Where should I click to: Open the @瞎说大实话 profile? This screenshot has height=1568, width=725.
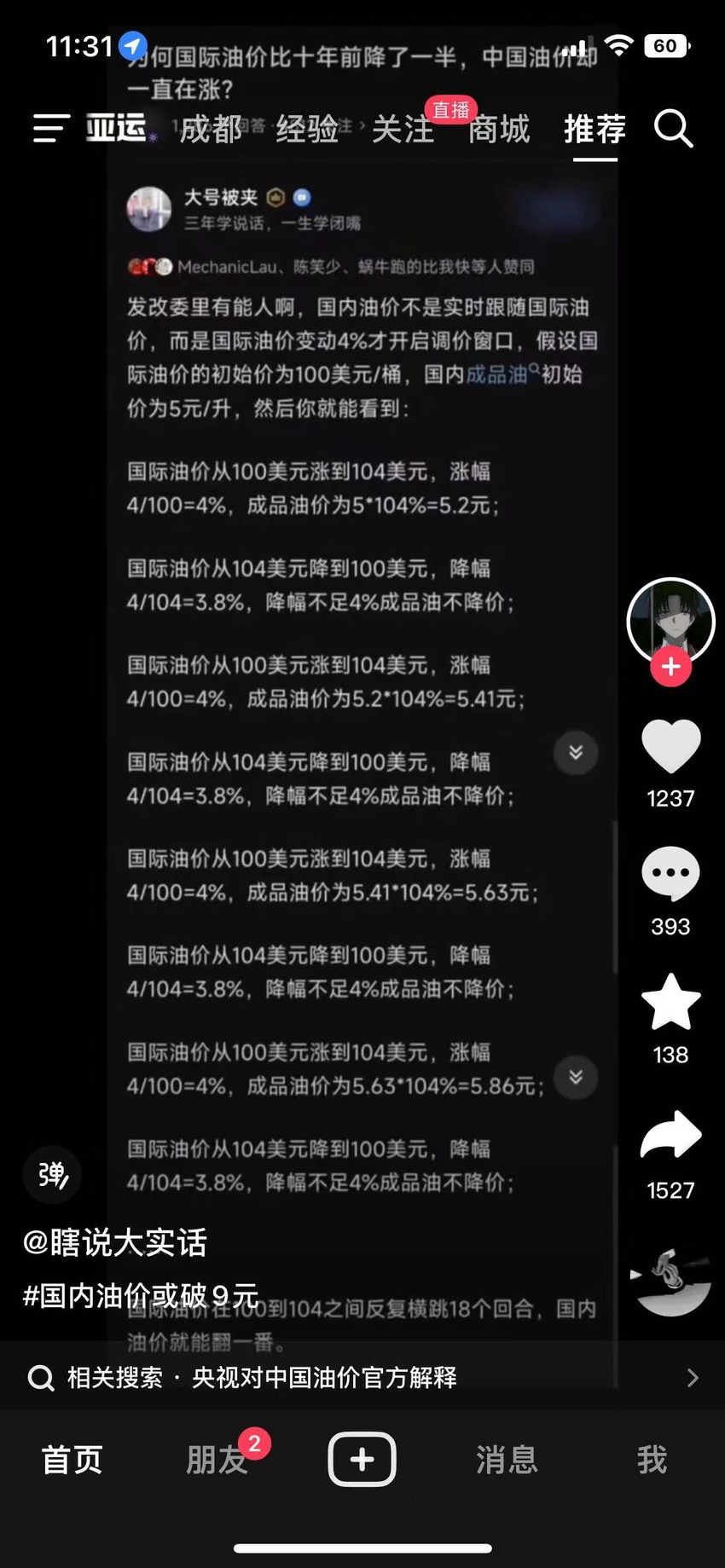pyautogui.click(x=115, y=1243)
